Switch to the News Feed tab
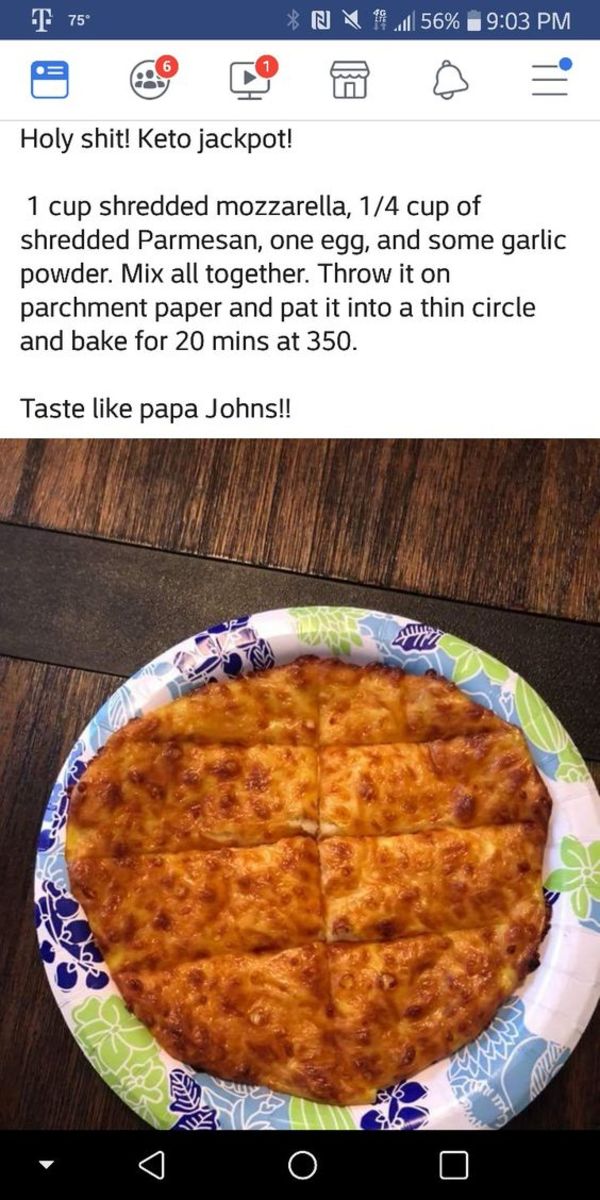Image resolution: width=600 pixels, height=1200 pixels. tap(48, 81)
